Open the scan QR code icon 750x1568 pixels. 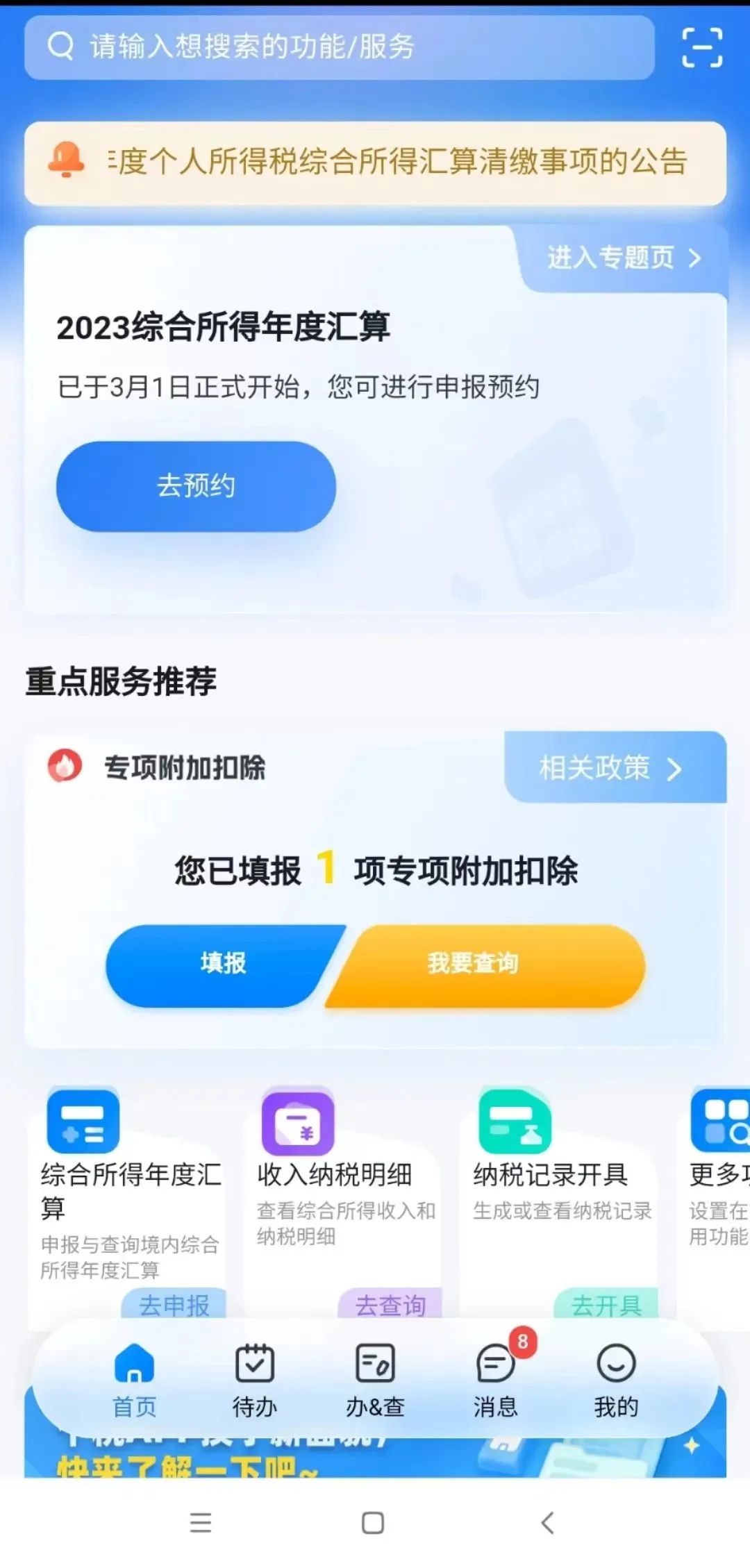[701, 47]
